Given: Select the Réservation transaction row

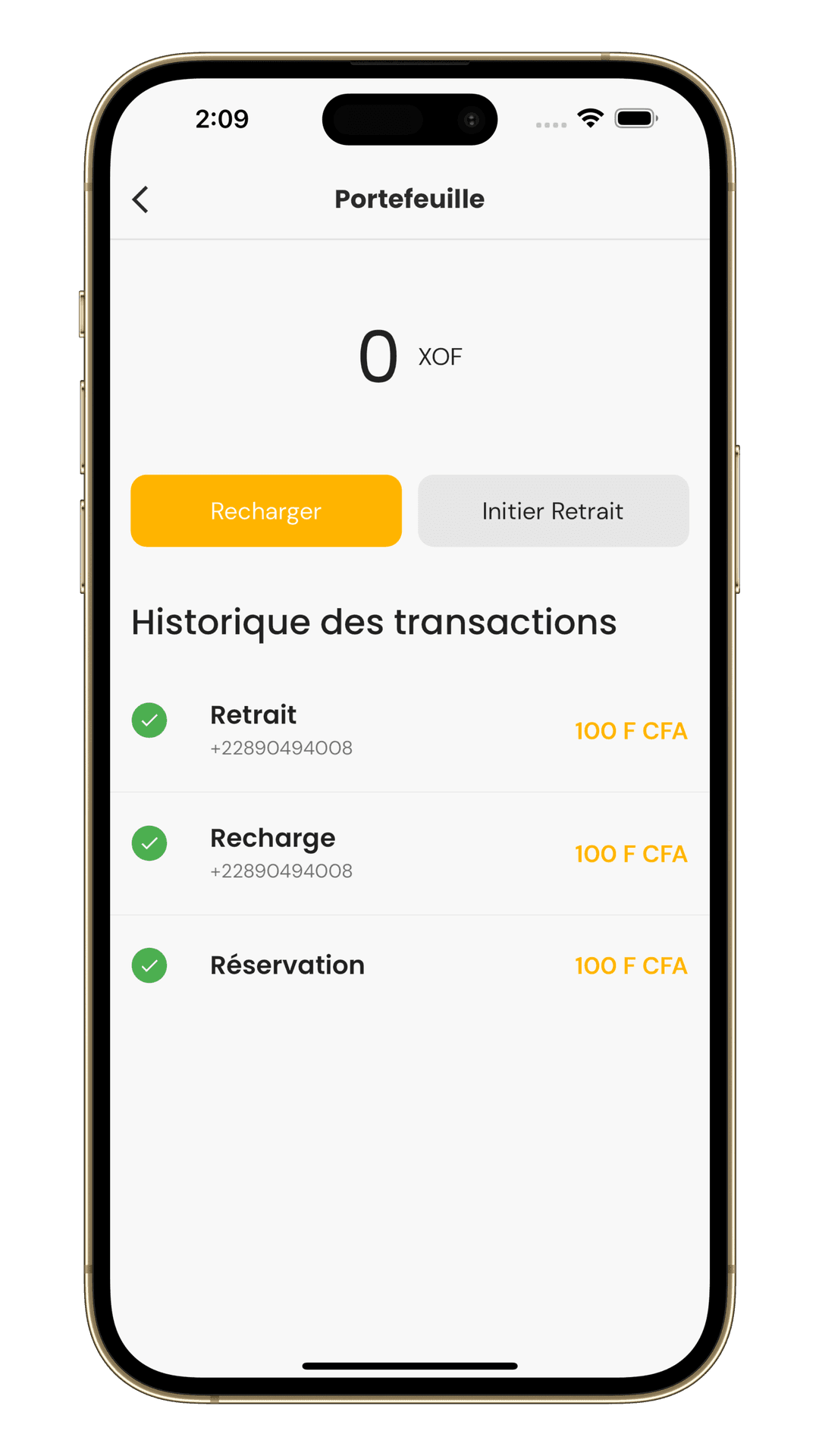Looking at the screenshot, I should (x=409, y=965).
